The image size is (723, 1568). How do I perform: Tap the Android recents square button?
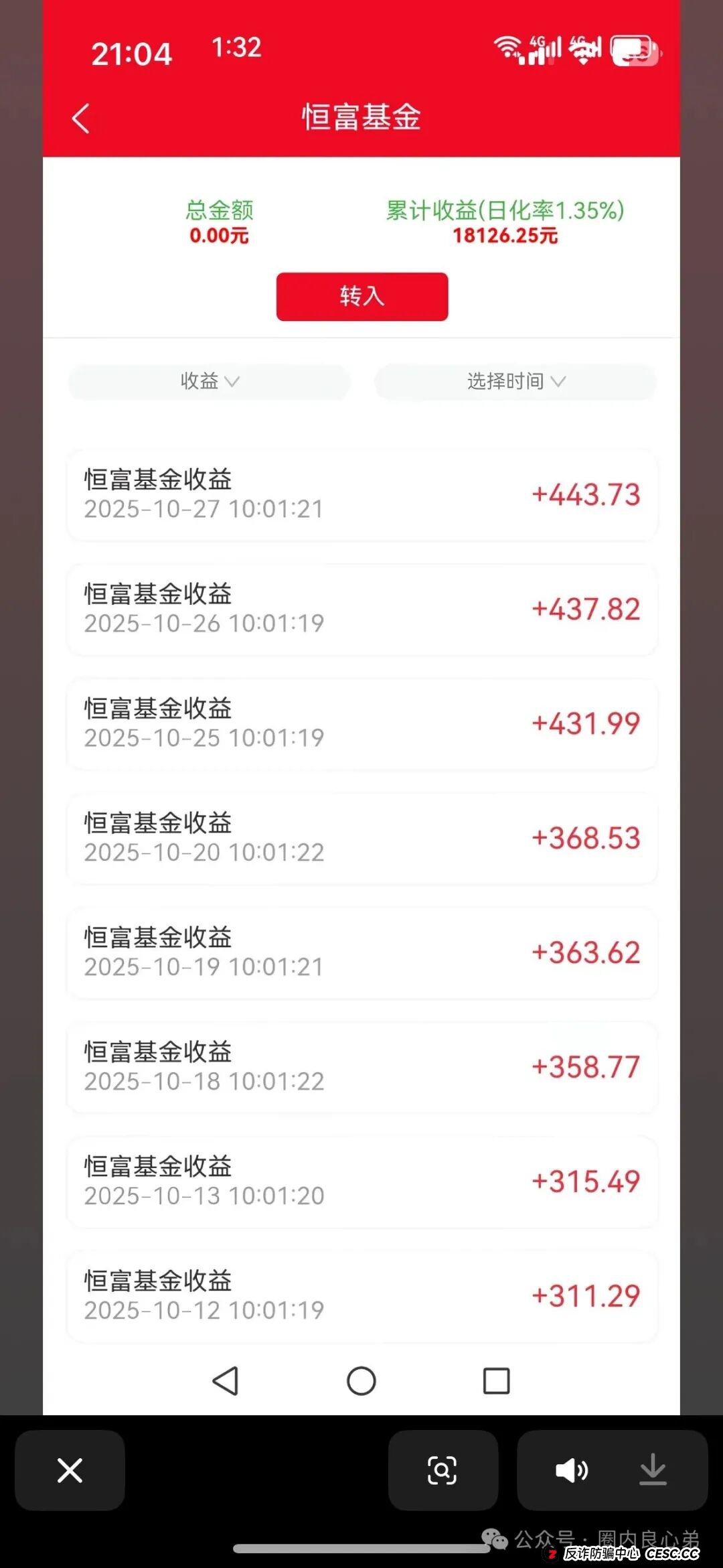click(495, 1380)
